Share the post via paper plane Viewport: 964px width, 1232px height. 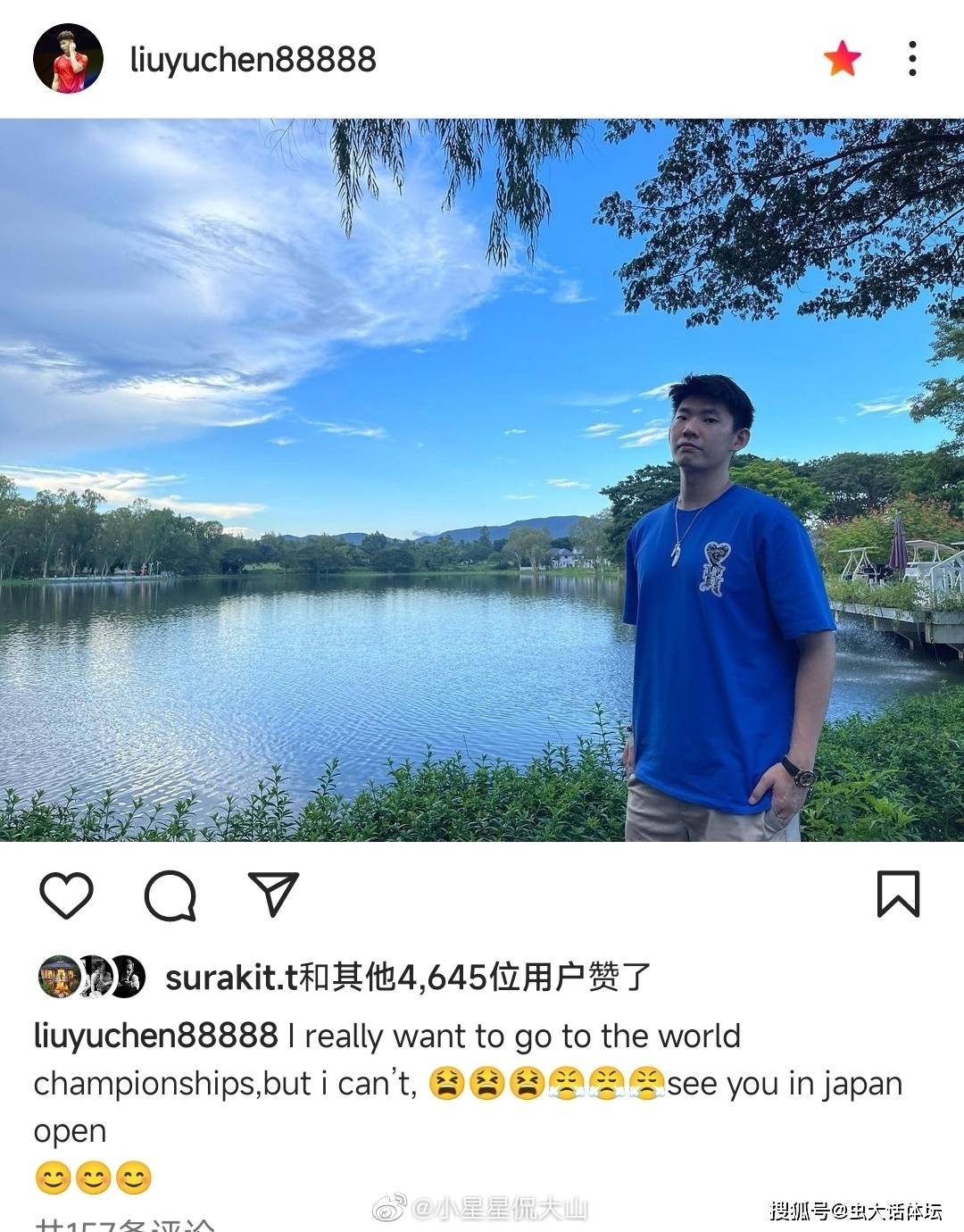click(272, 895)
